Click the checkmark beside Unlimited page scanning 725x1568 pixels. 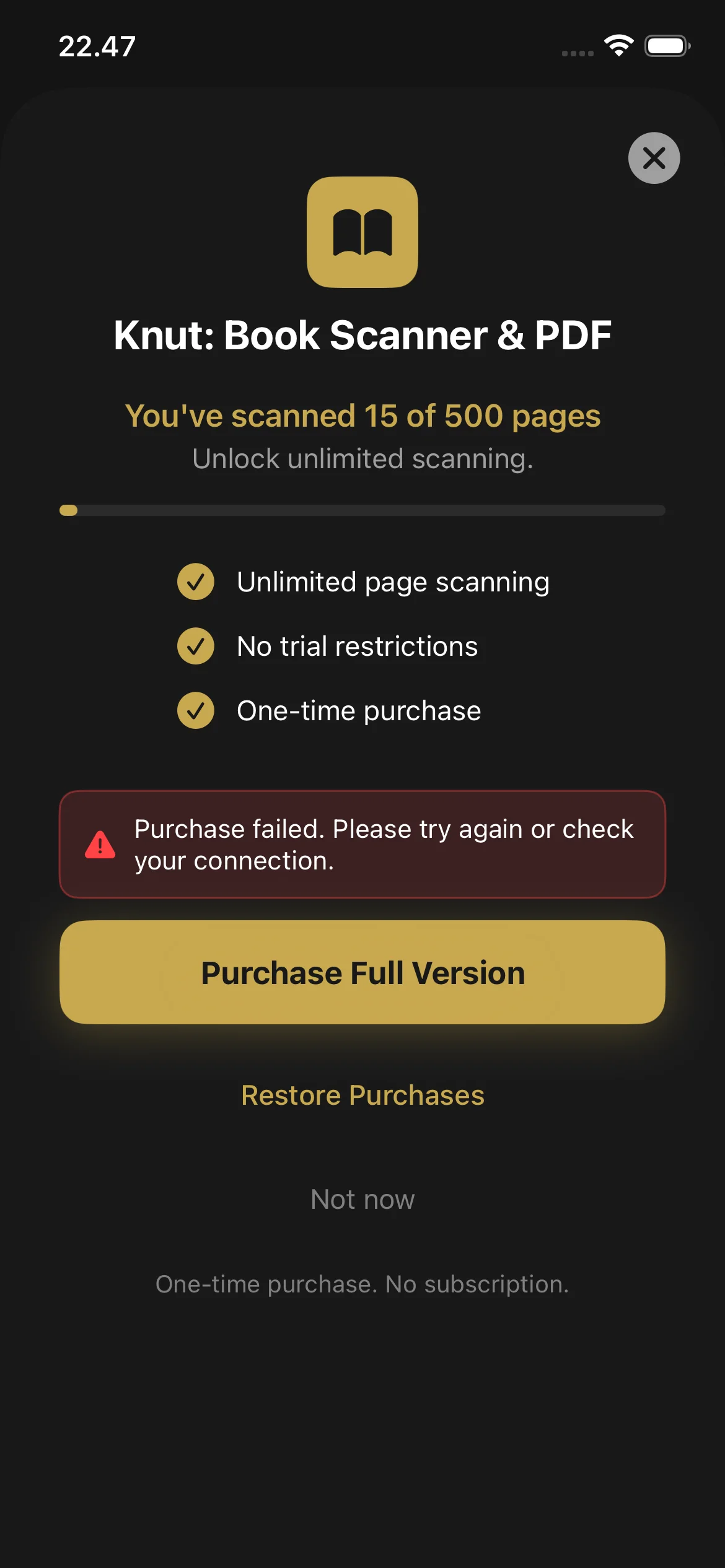tap(196, 581)
